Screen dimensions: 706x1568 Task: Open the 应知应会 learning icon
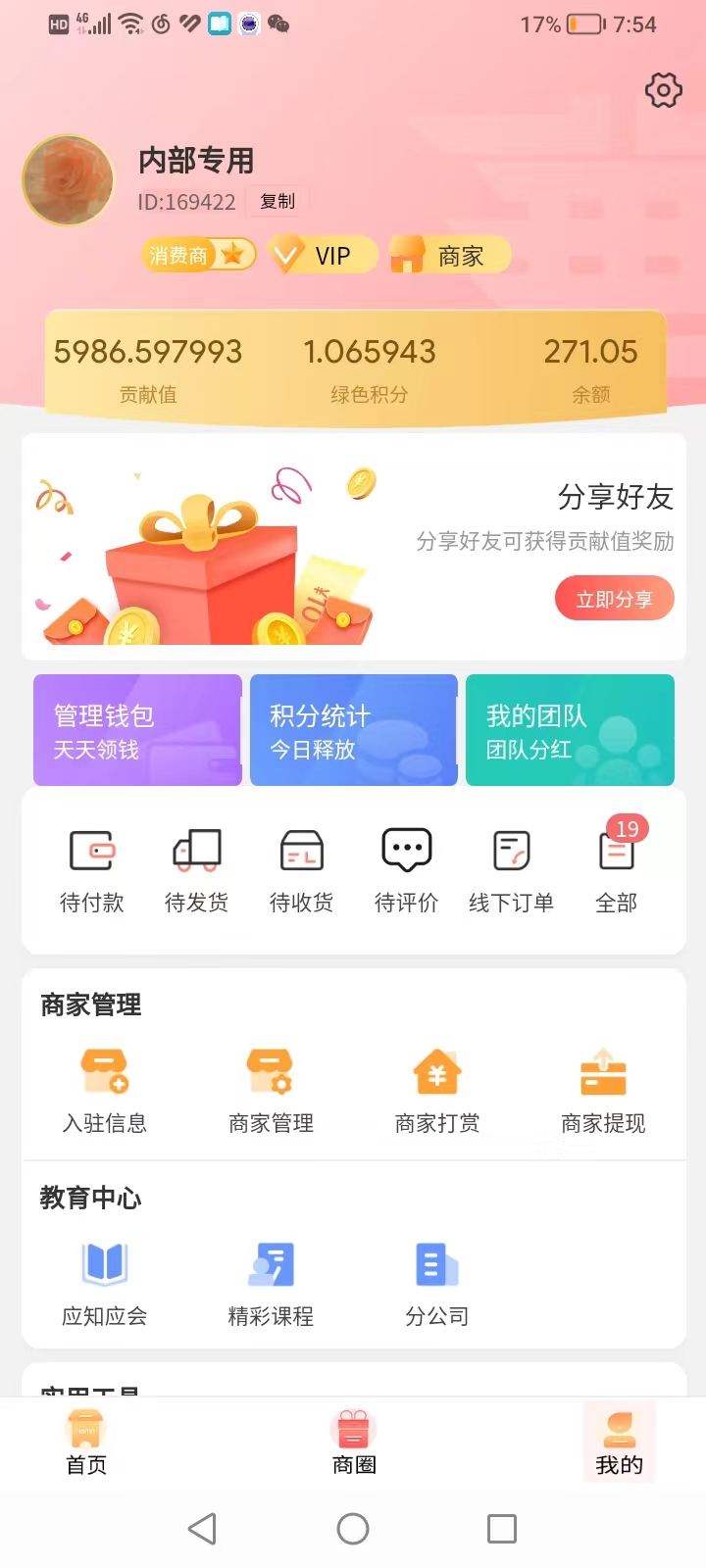coord(104,1279)
